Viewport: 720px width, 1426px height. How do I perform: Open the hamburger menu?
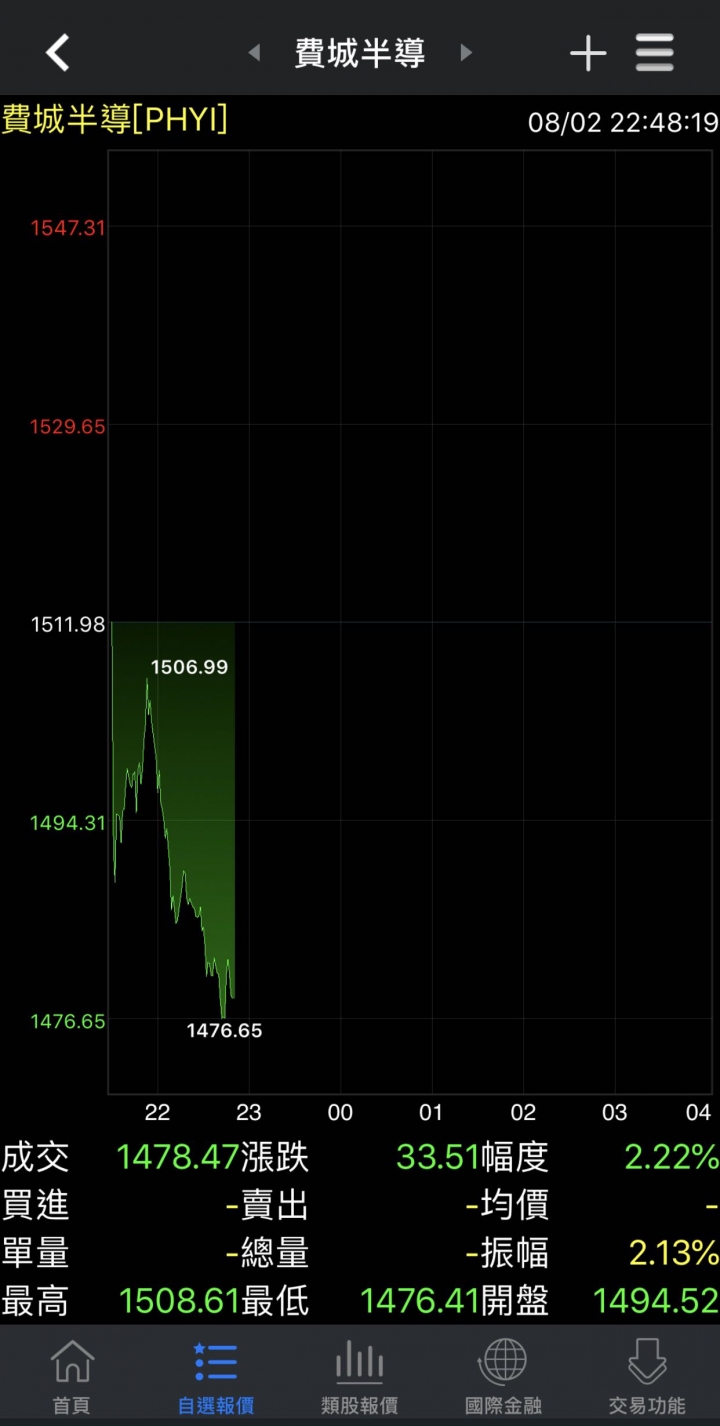655,53
